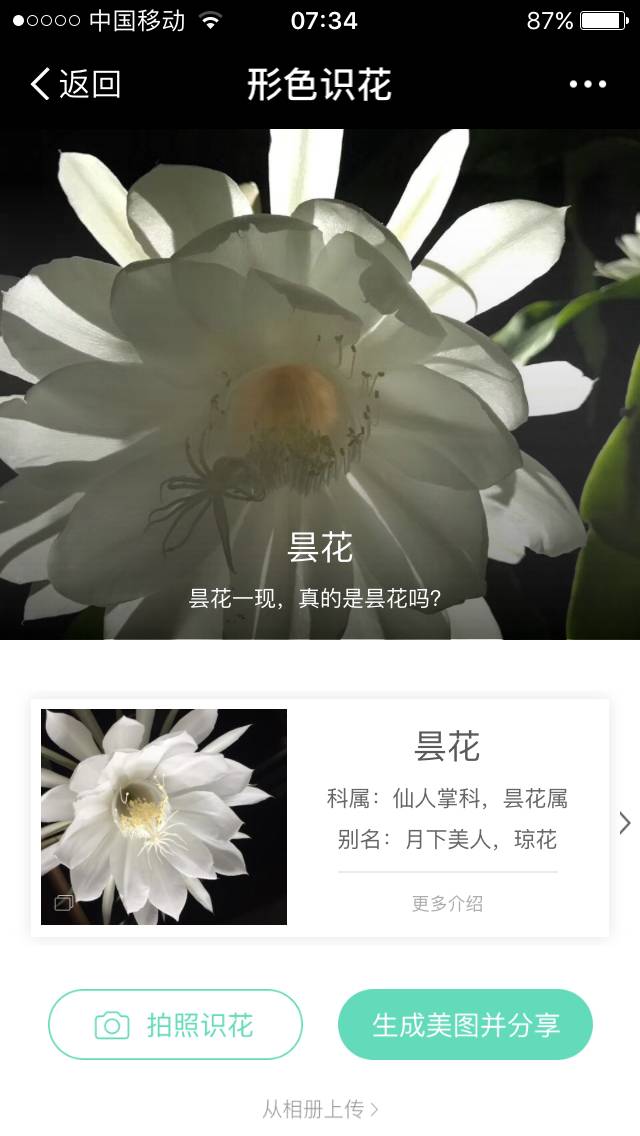Go back with the 返回 button

75,84
